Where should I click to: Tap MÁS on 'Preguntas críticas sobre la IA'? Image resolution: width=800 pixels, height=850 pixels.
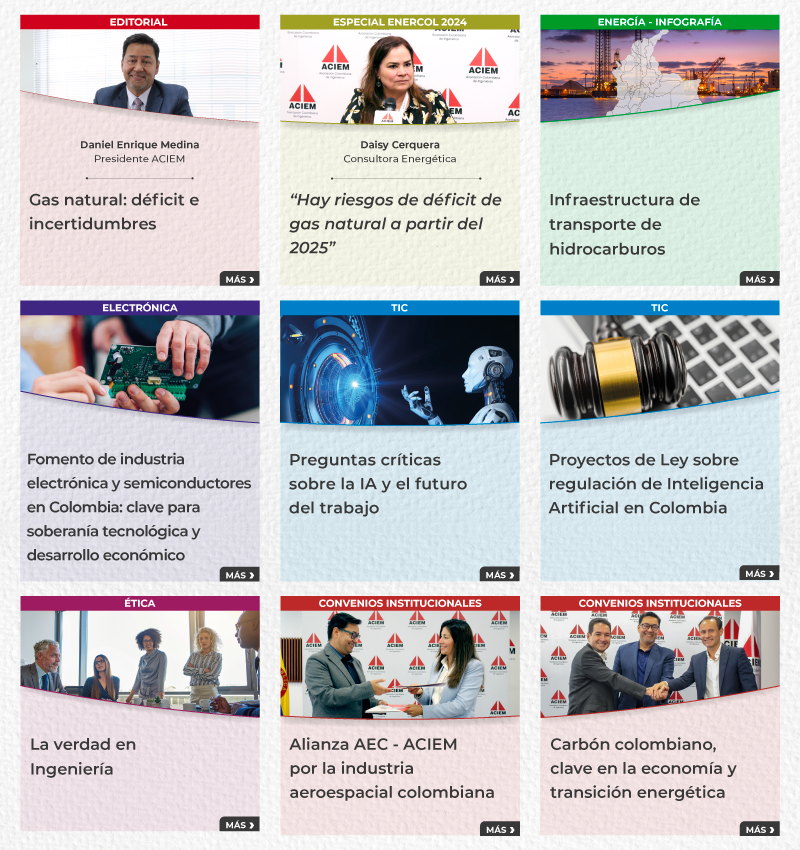click(x=500, y=575)
